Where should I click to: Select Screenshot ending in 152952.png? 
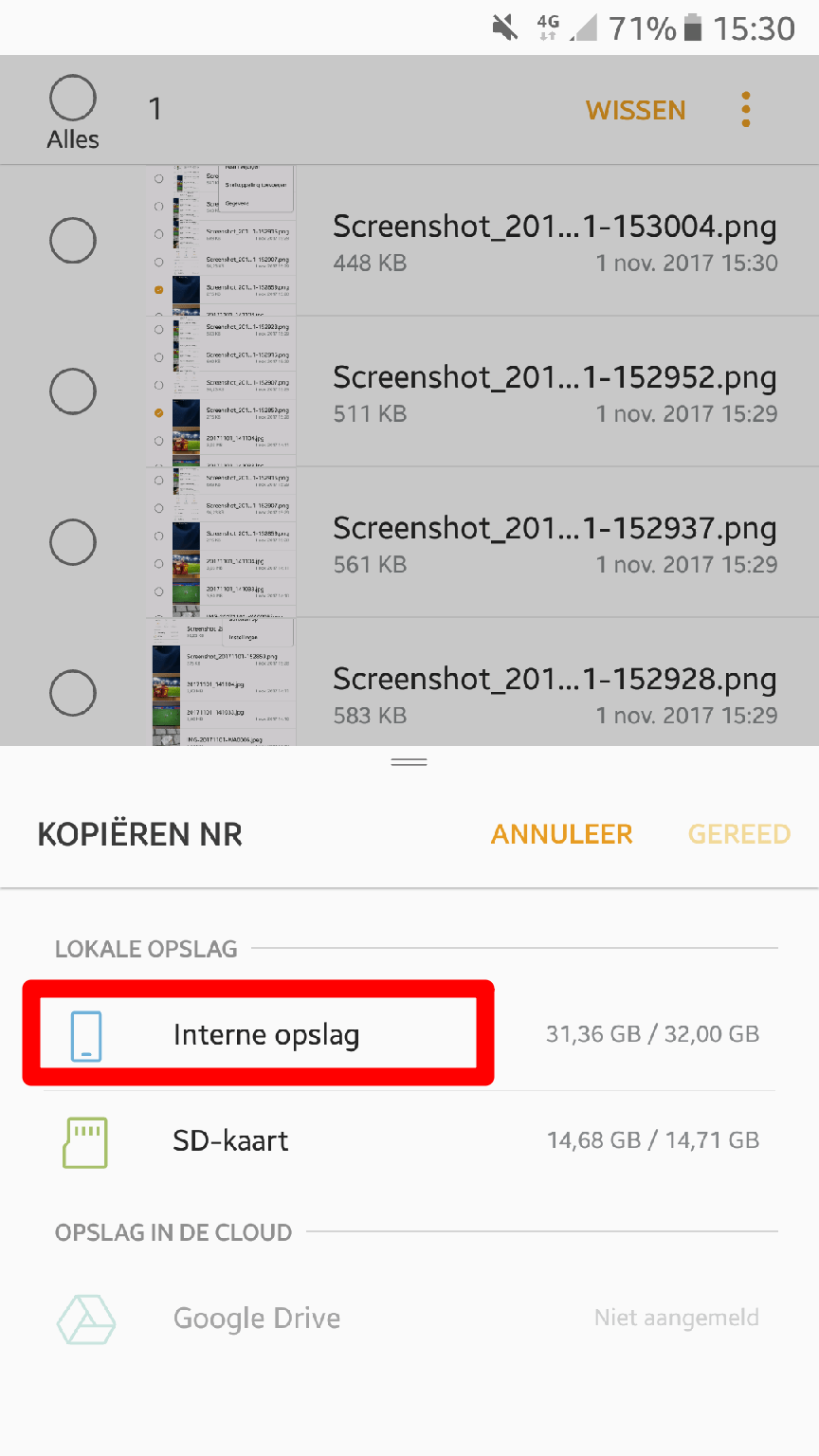pos(73,391)
